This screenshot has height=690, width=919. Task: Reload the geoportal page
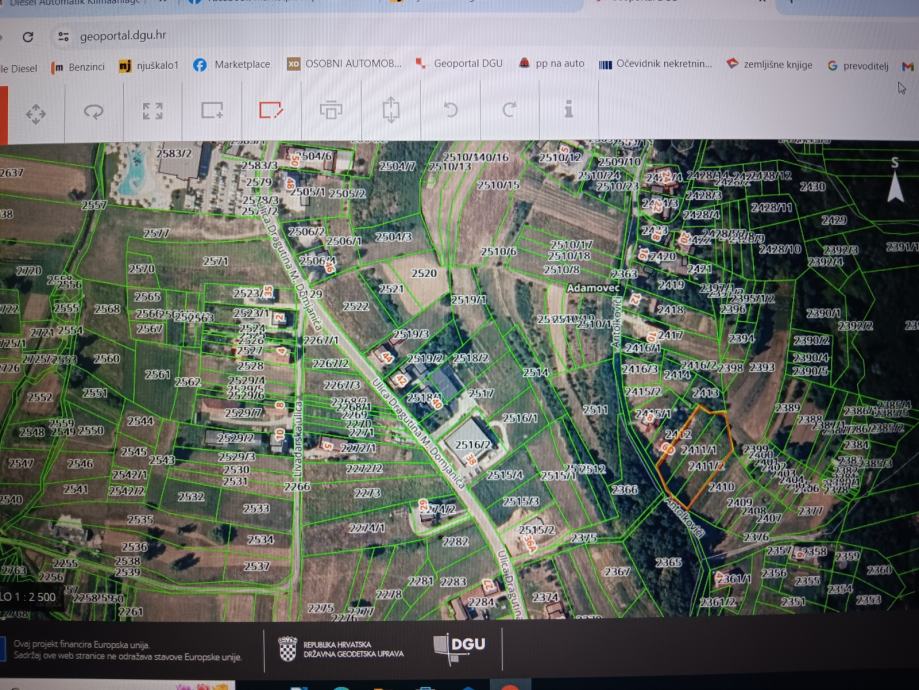point(28,36)
